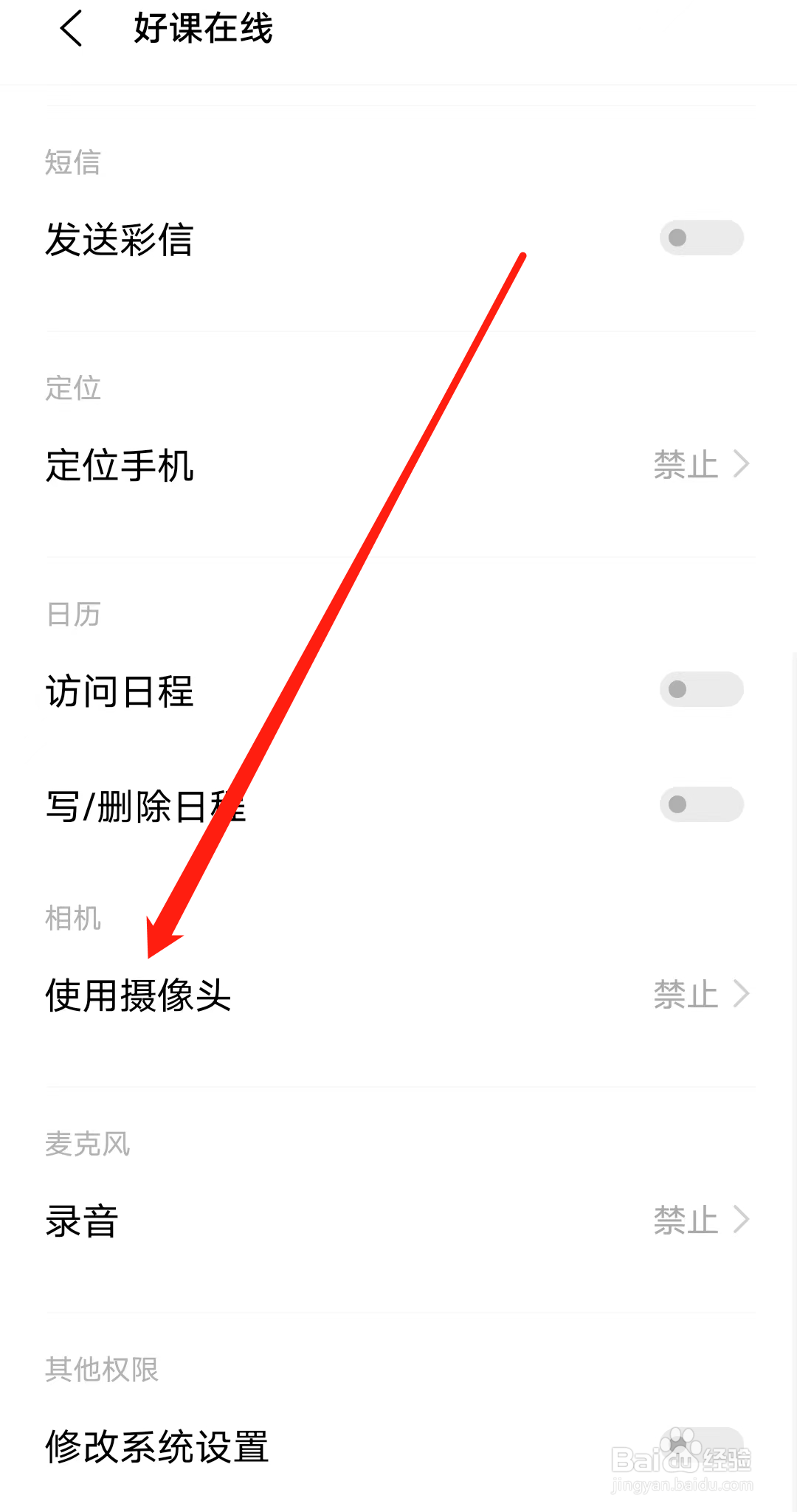Enable the 发送彩信 MMS permission
Screen dimensions: 797x1512
click(700, 238)
